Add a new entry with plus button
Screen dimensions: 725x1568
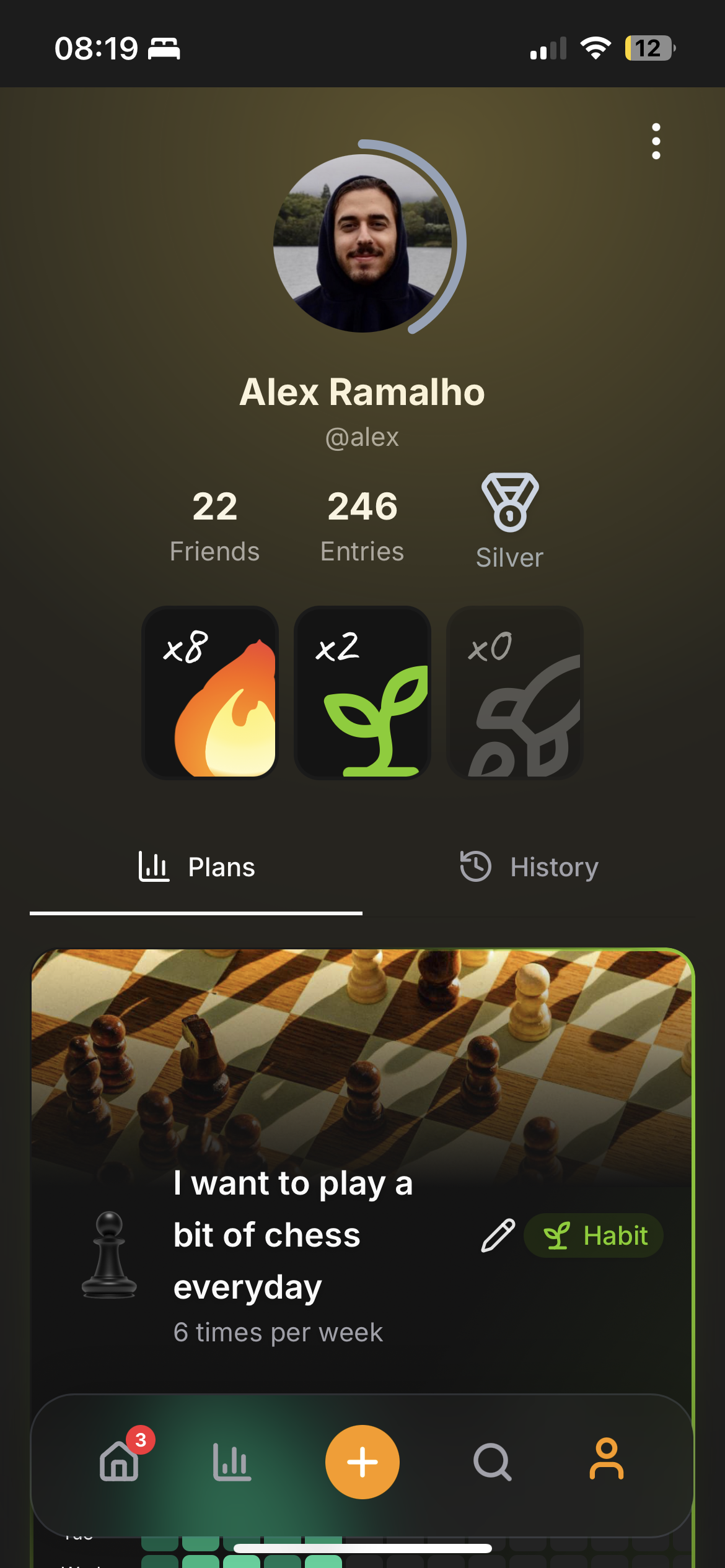pyautogui.click(x=362, y=1461)
